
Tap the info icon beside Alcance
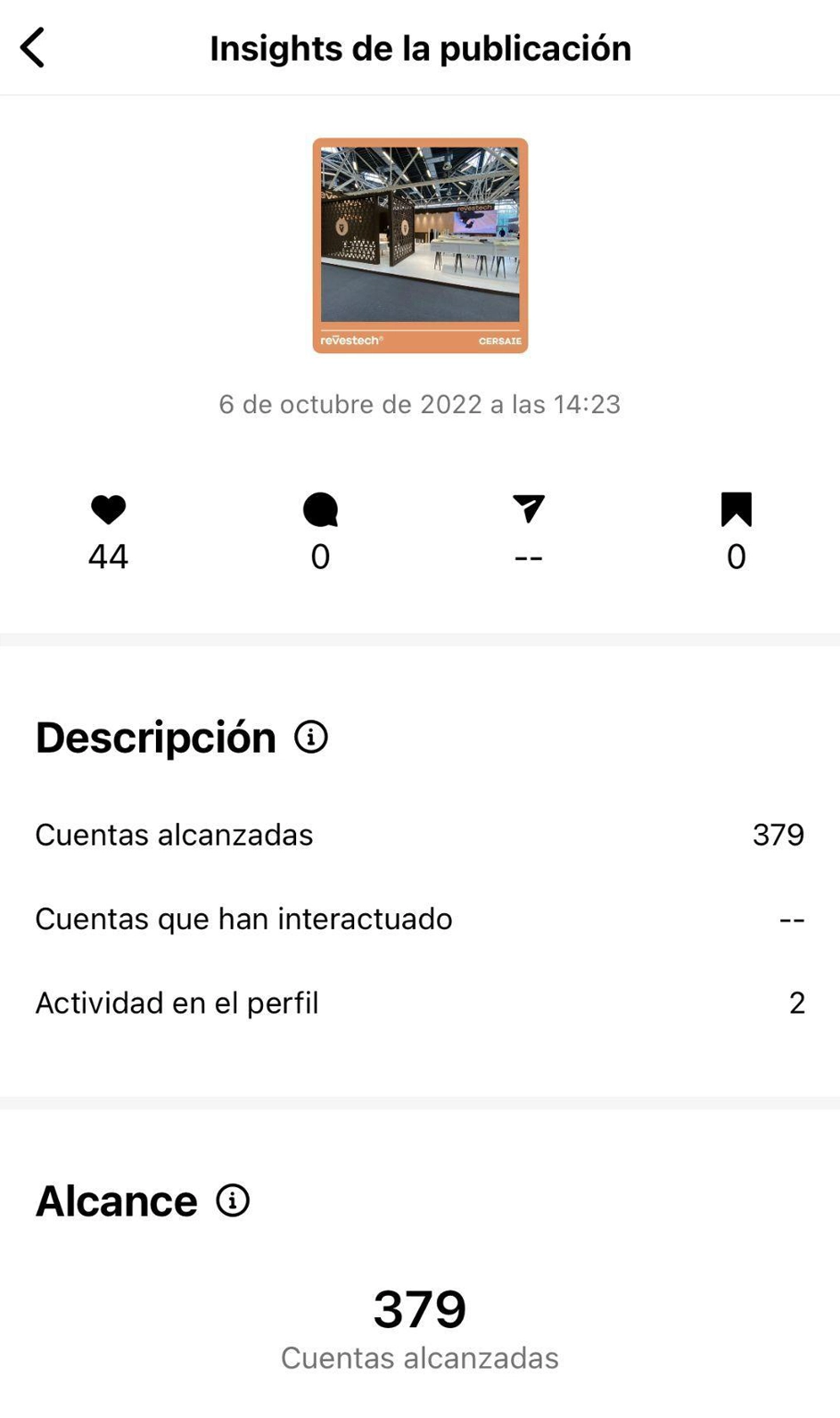pyautogui.click(x=233, y=1200)
